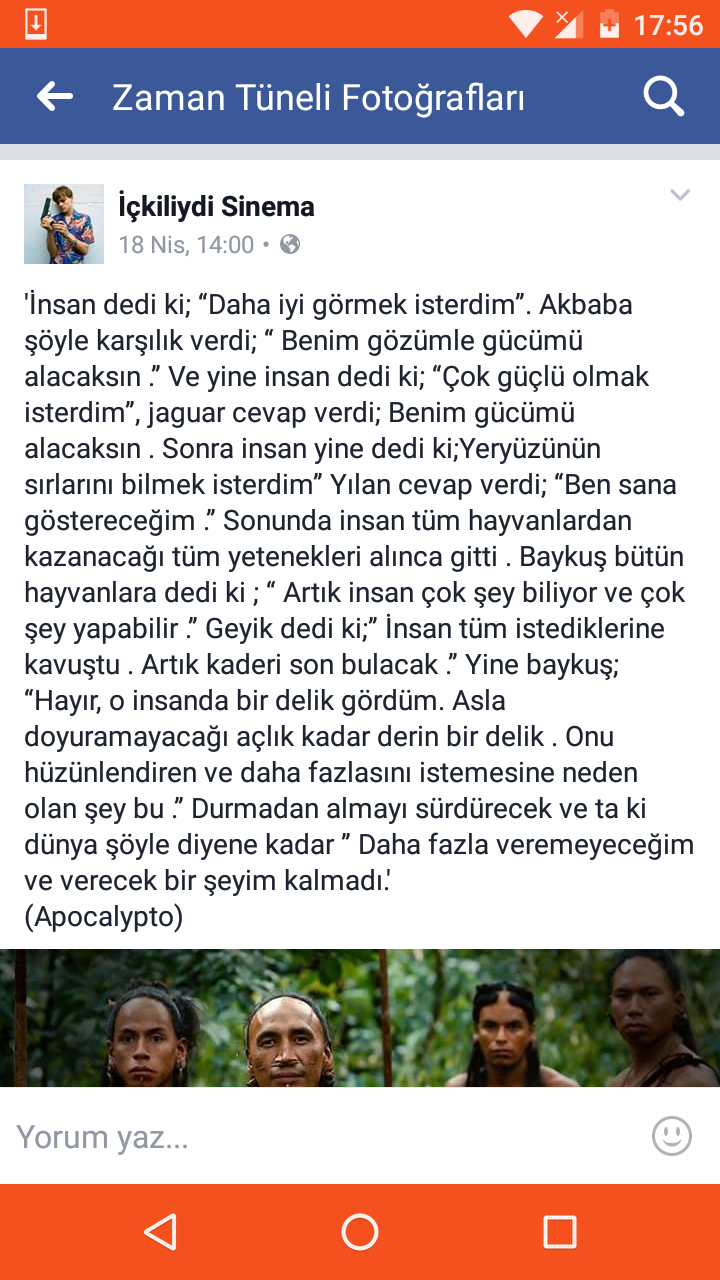The height and width of the screenshot is (1280, 720).
Task: Open the emoji picker in comment box
Action: point(672,1136)
